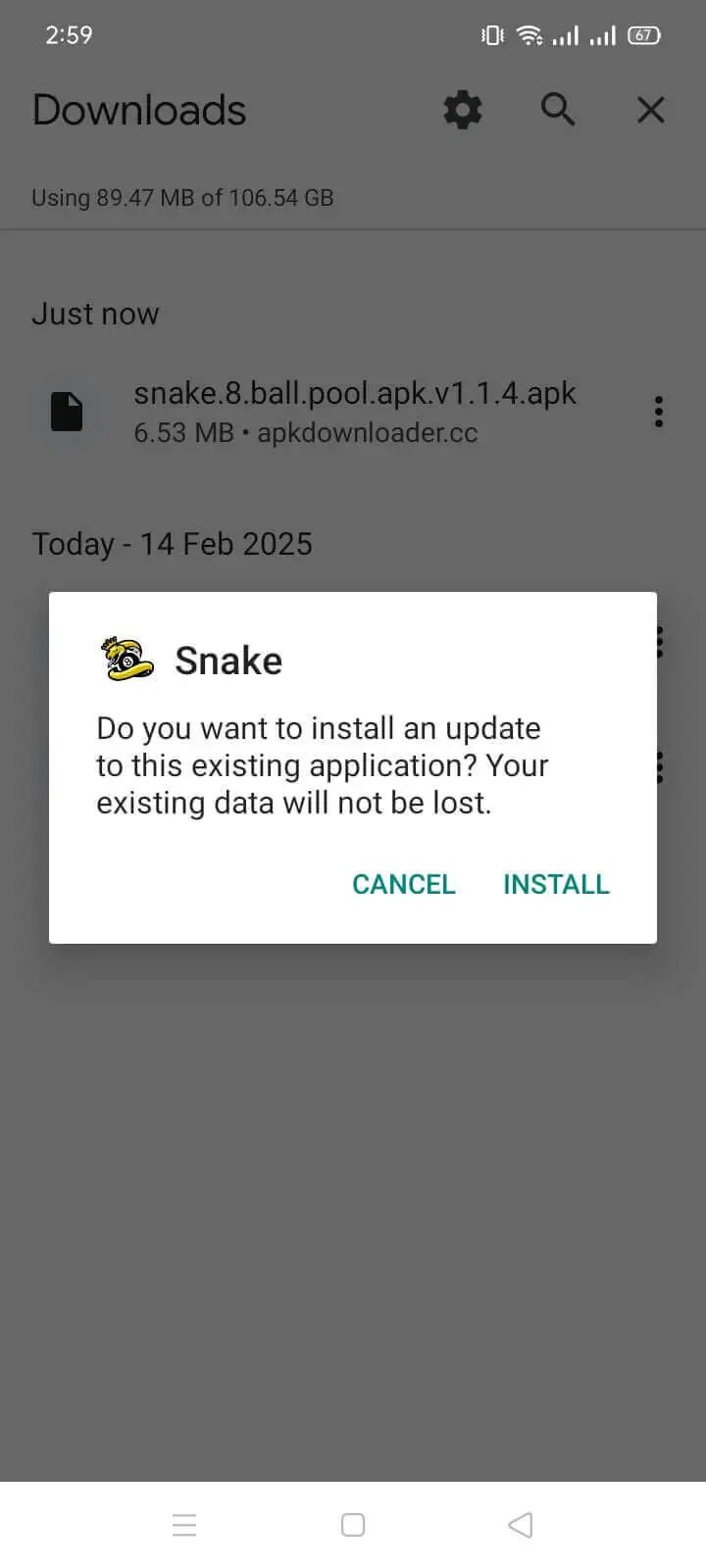Go to the home screen
Screen dimensions: 706x1568
[x=353, y=1525]
